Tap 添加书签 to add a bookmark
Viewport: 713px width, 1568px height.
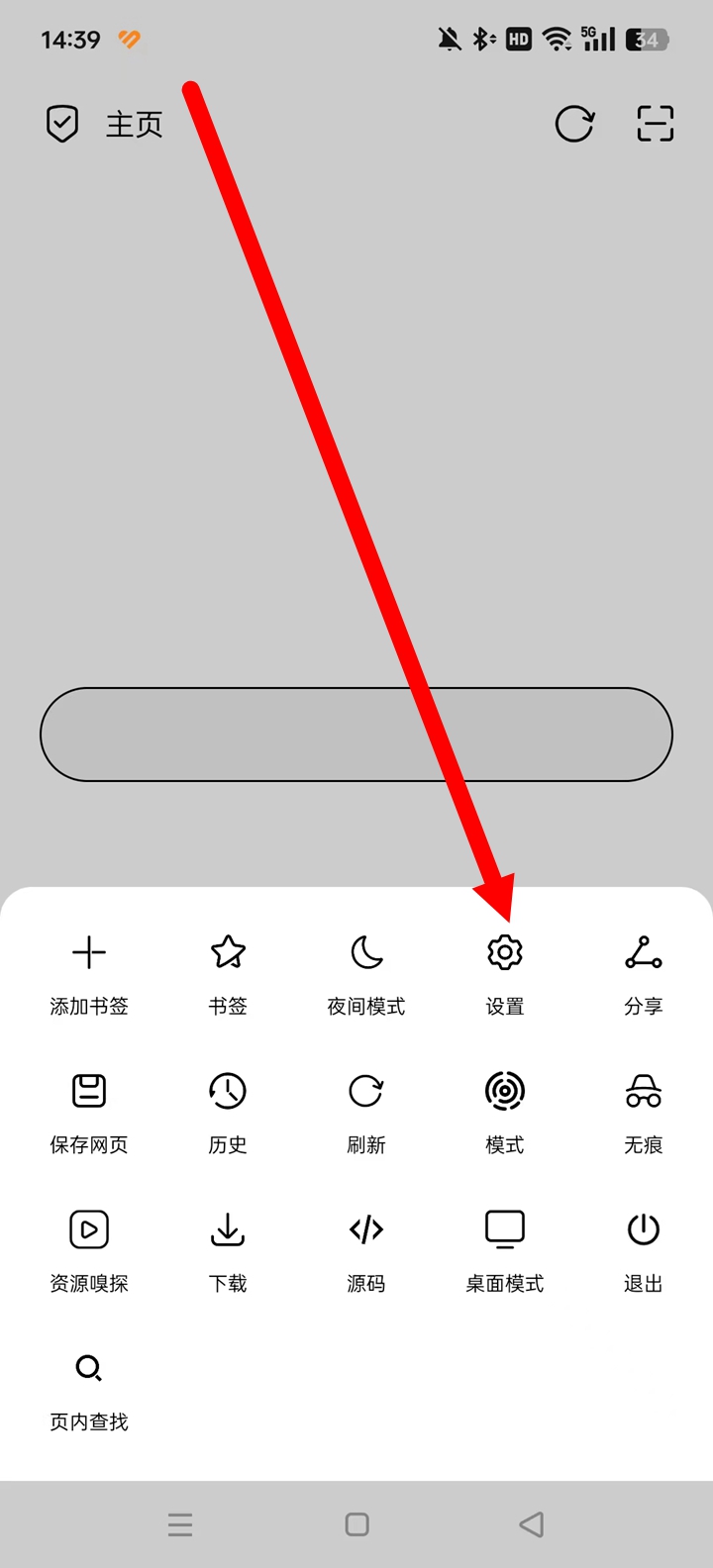point(89,973)
